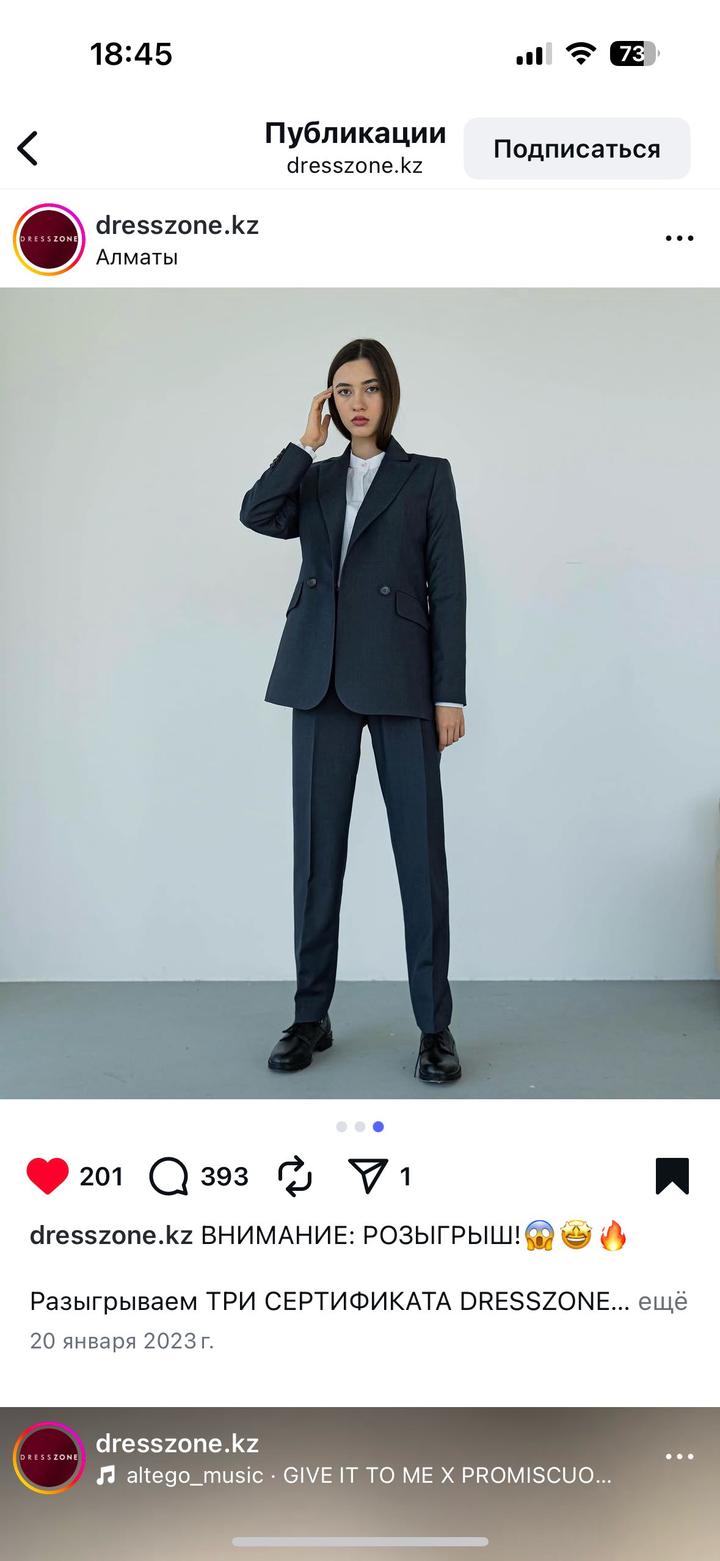720x1561 pixels.
Task: Open options menu of the next post
Action: click(679, 1457)
